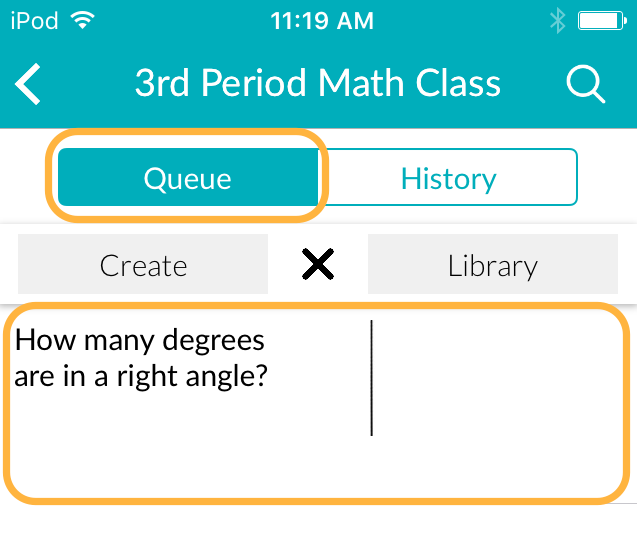Go back using the top-left arrow
This screenshot has width=637, height=536.
(30, 84)
